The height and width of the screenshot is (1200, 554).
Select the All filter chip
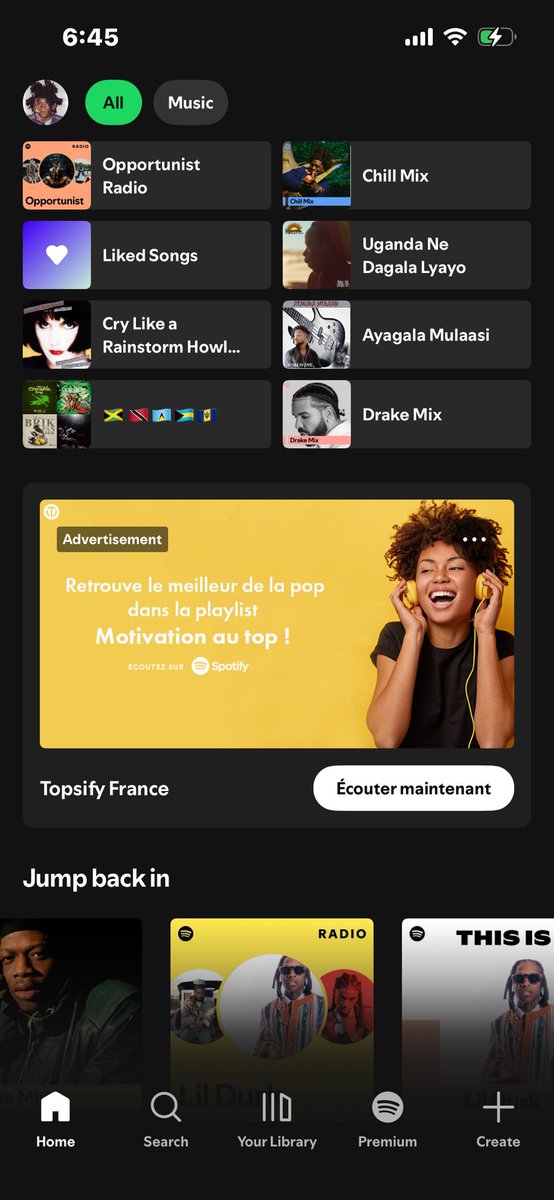click(x=114, y=103)
